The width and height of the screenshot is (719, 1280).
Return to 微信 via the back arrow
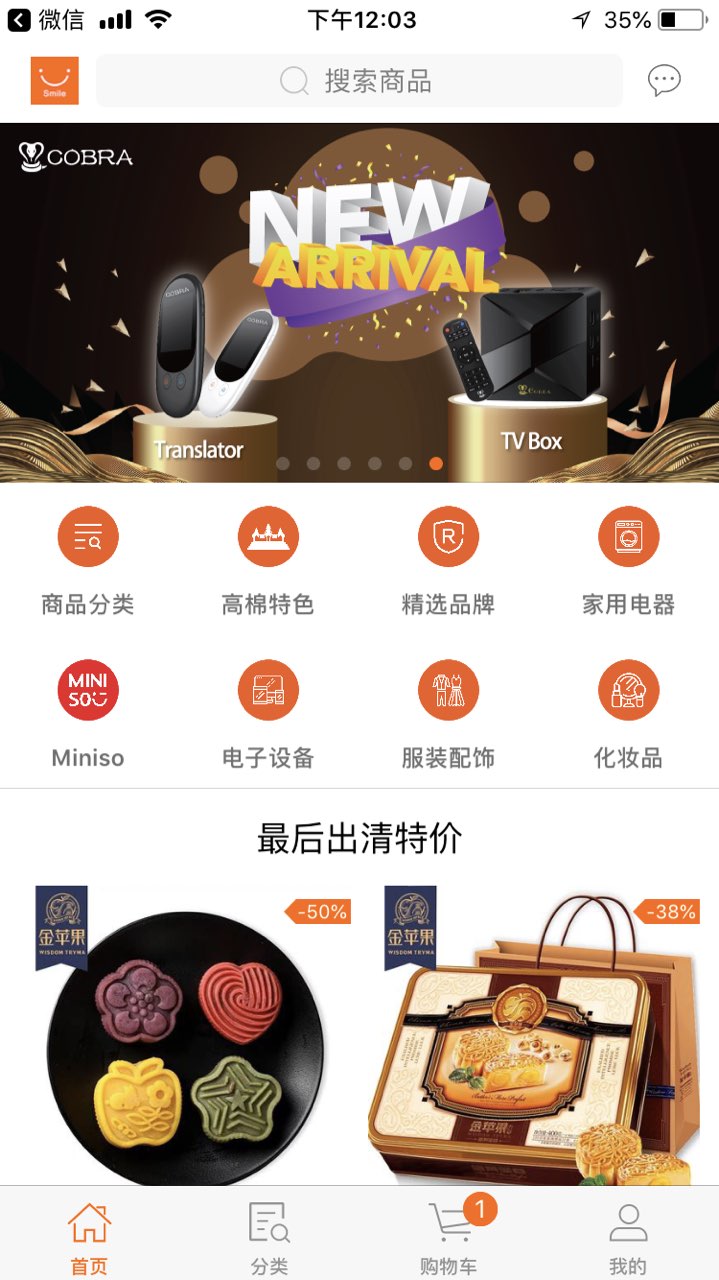45,19
